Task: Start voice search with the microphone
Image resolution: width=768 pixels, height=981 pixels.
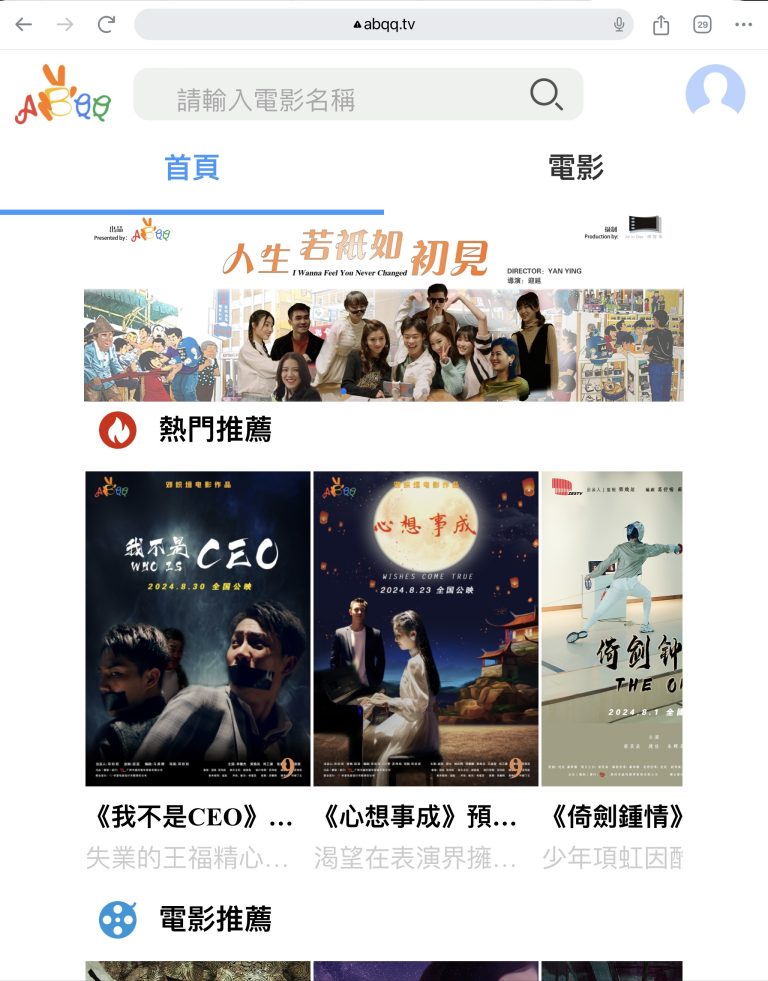Action: pyautogui.click(x=619, y=25)
